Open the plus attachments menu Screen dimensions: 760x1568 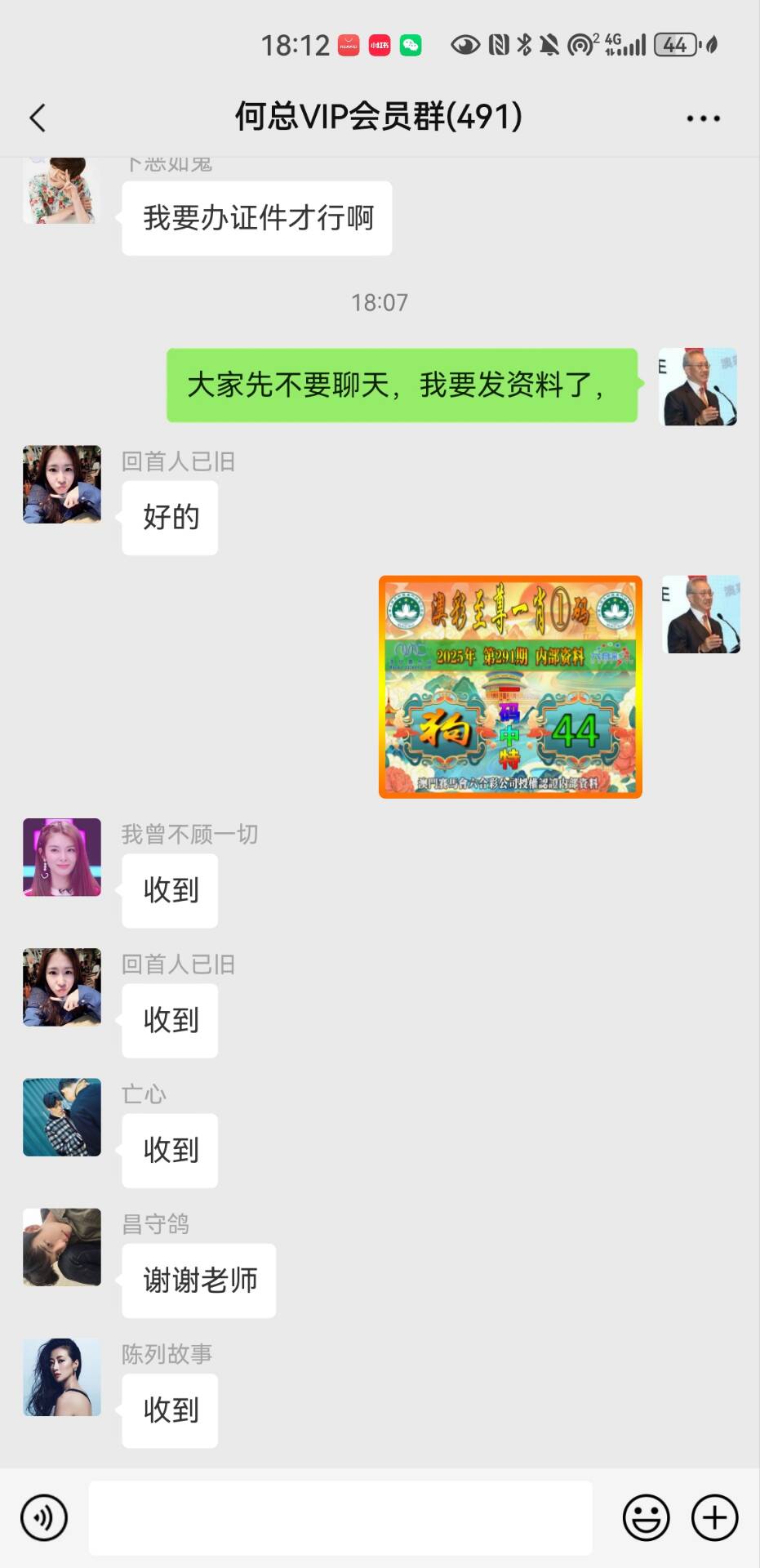click(714, 1517)
